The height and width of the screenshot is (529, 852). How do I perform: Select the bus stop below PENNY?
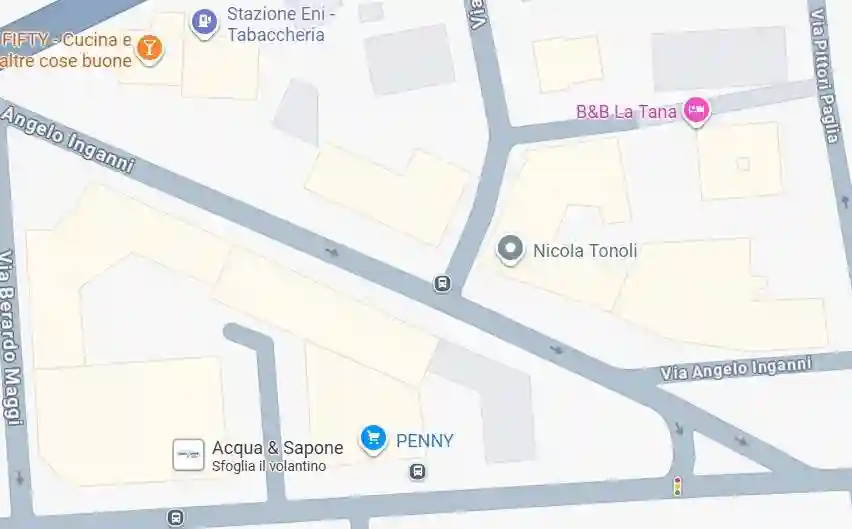click(417, 472)
